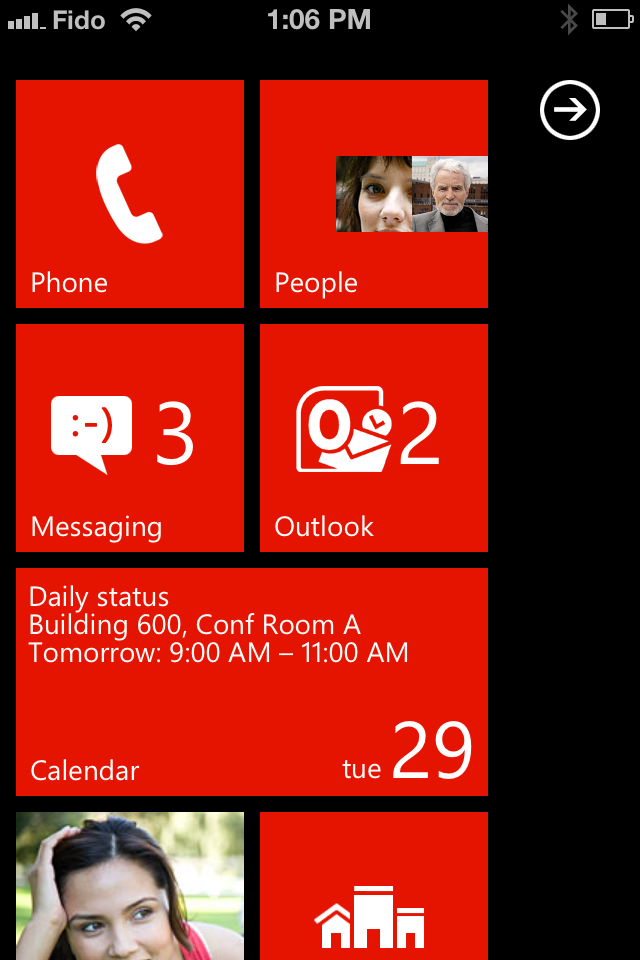This screenshot has width=640, height=960.
Task: Open the People tile
Action: (x=374, y=194)
